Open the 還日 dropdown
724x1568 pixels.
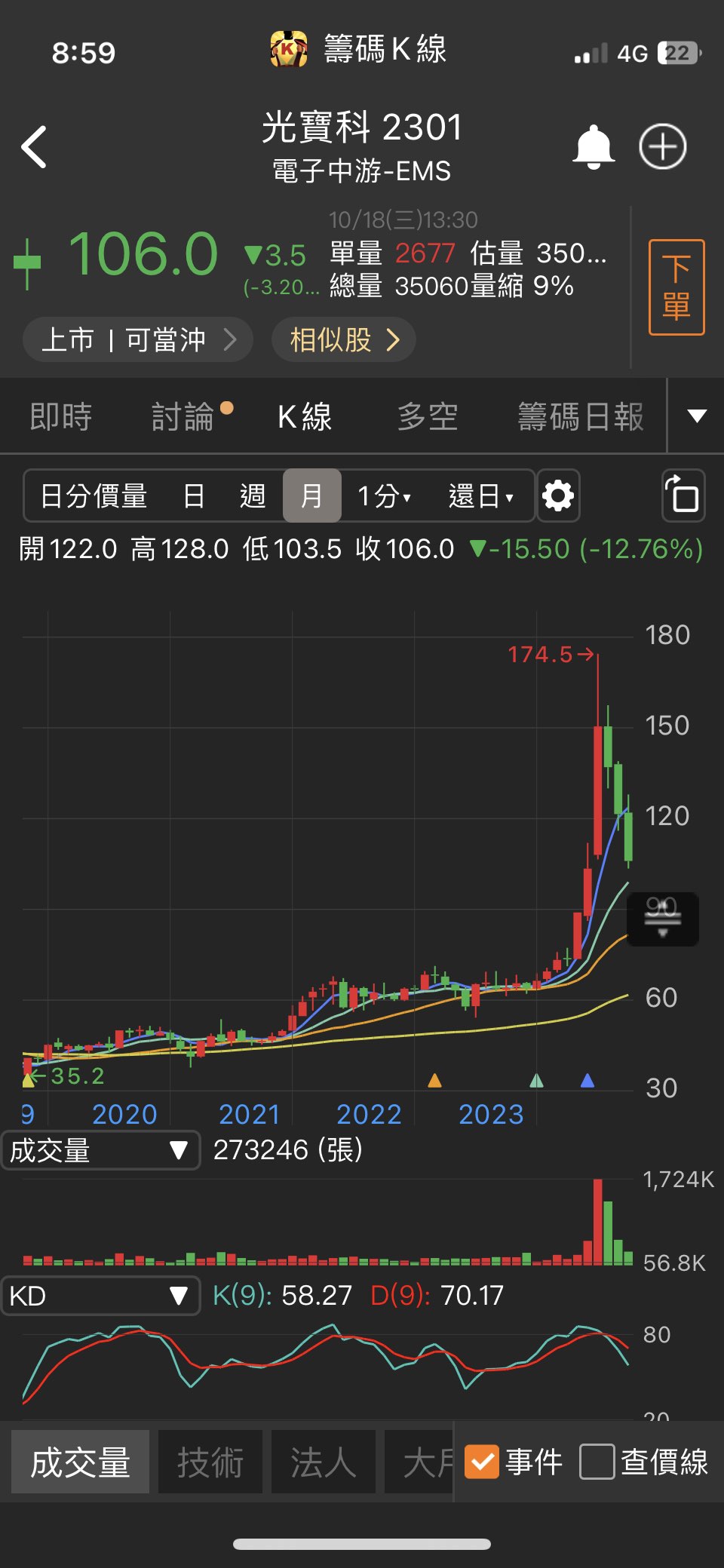pyautogui.click(x=480, y=496)
